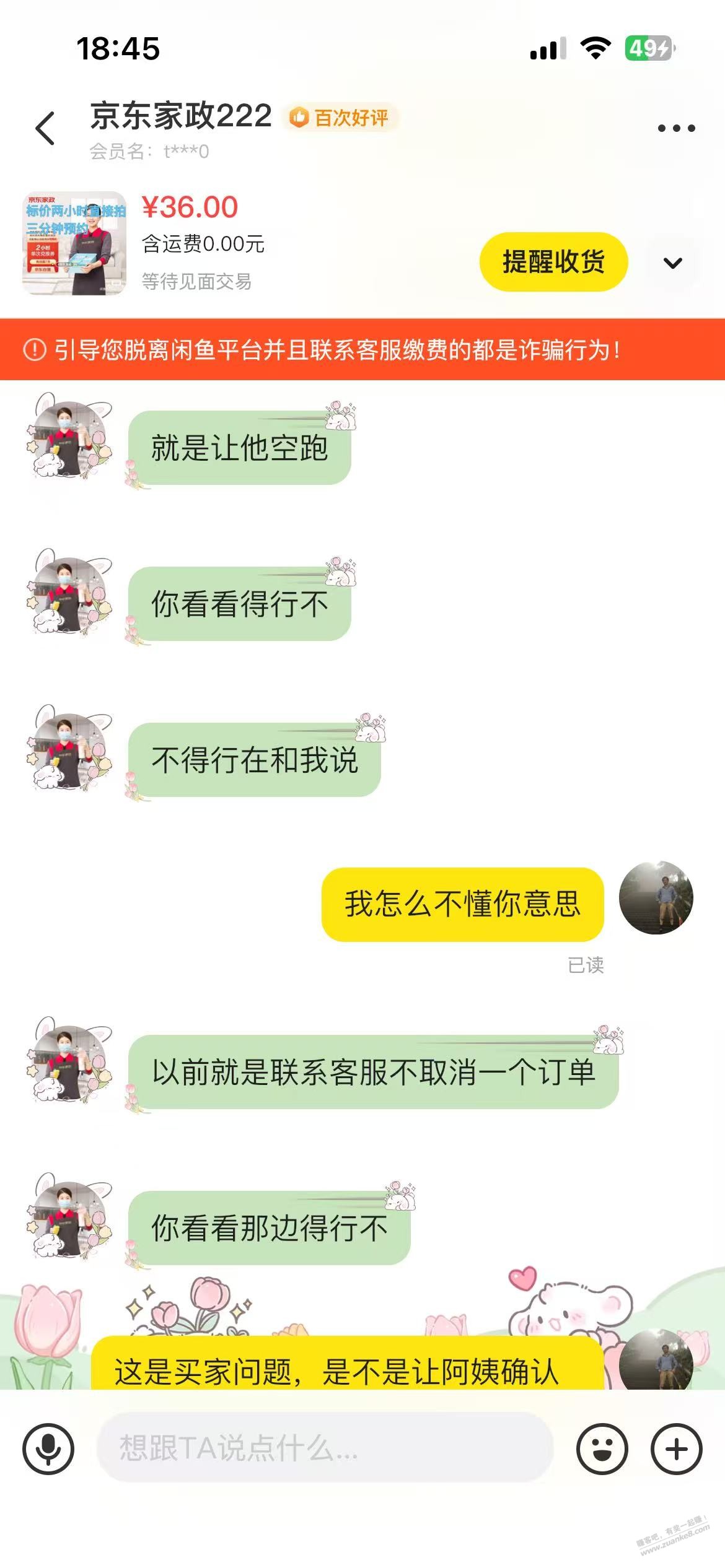The width and height of the screenshot is (725, 1568).
Task: Go back from the 京东家政222 chat
Action: point(45,128)
